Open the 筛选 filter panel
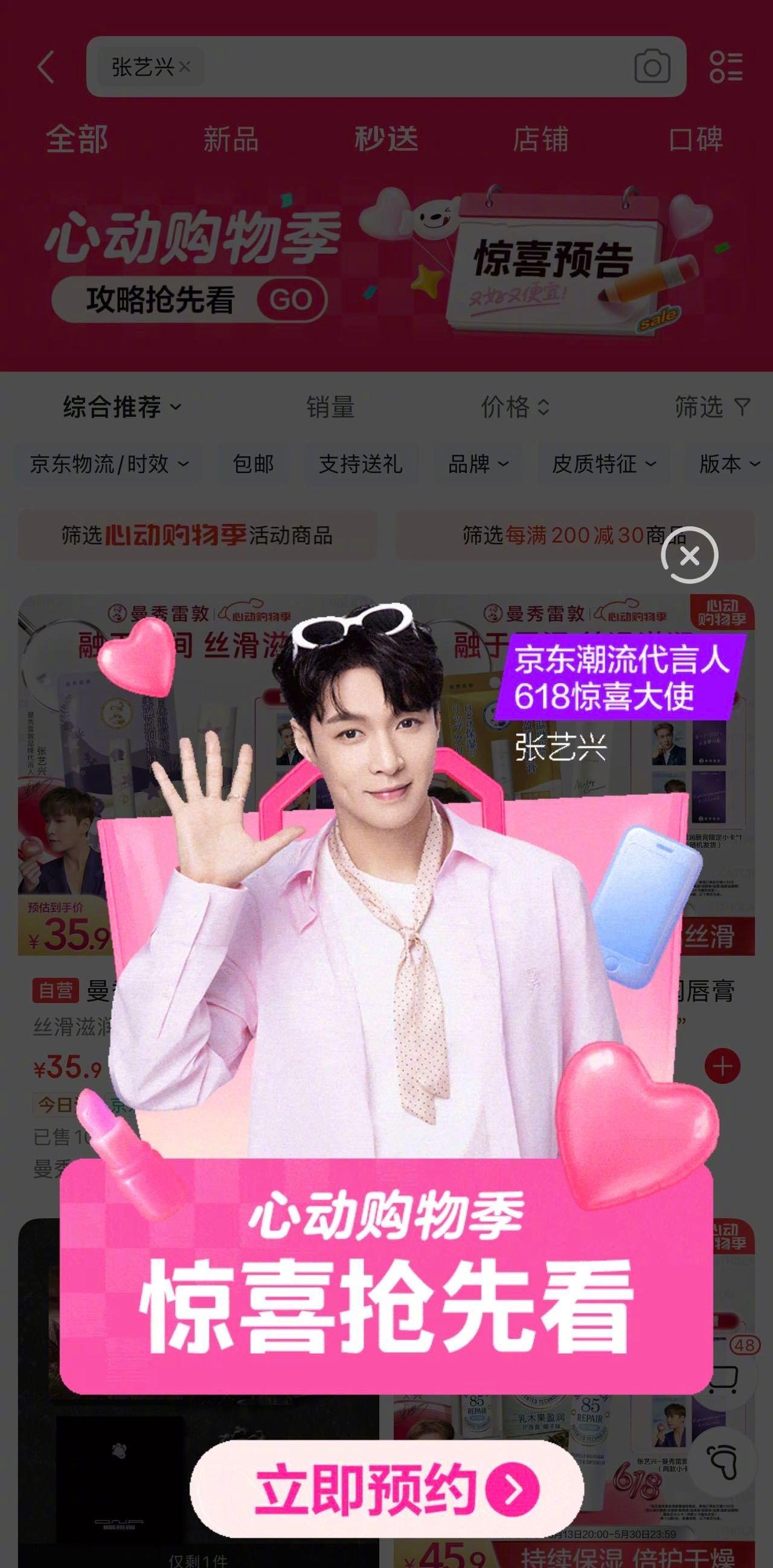Viewport: 773px width, 1568px height. point(712,407)
